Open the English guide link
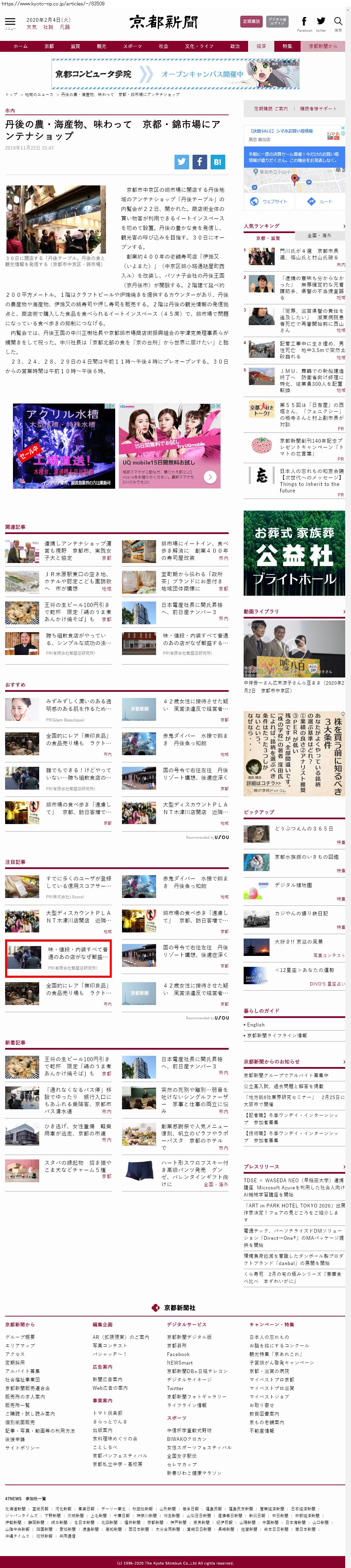Viewport: 351px width, 1568px height. coord(256,1025)
